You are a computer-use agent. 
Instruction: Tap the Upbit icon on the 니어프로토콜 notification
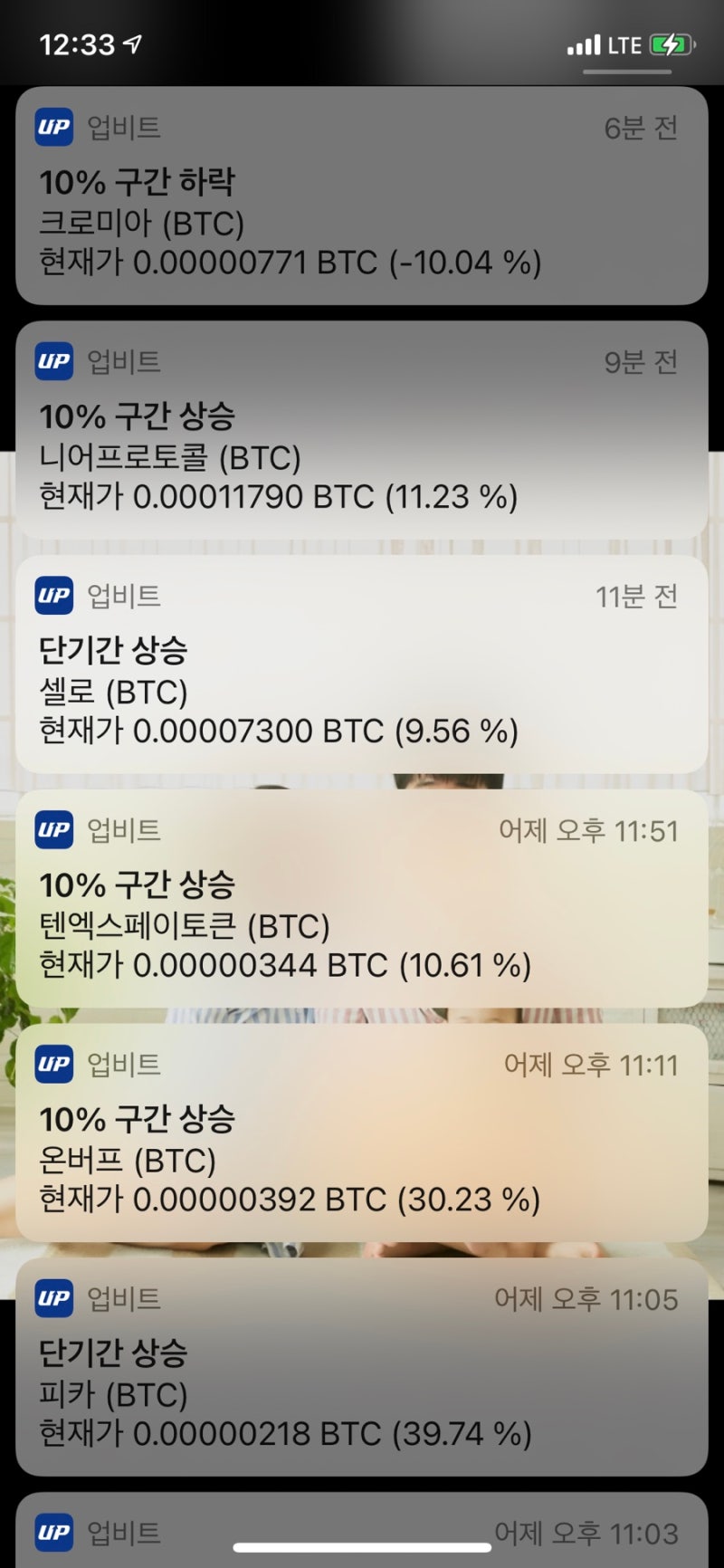(x=54, y=362)
